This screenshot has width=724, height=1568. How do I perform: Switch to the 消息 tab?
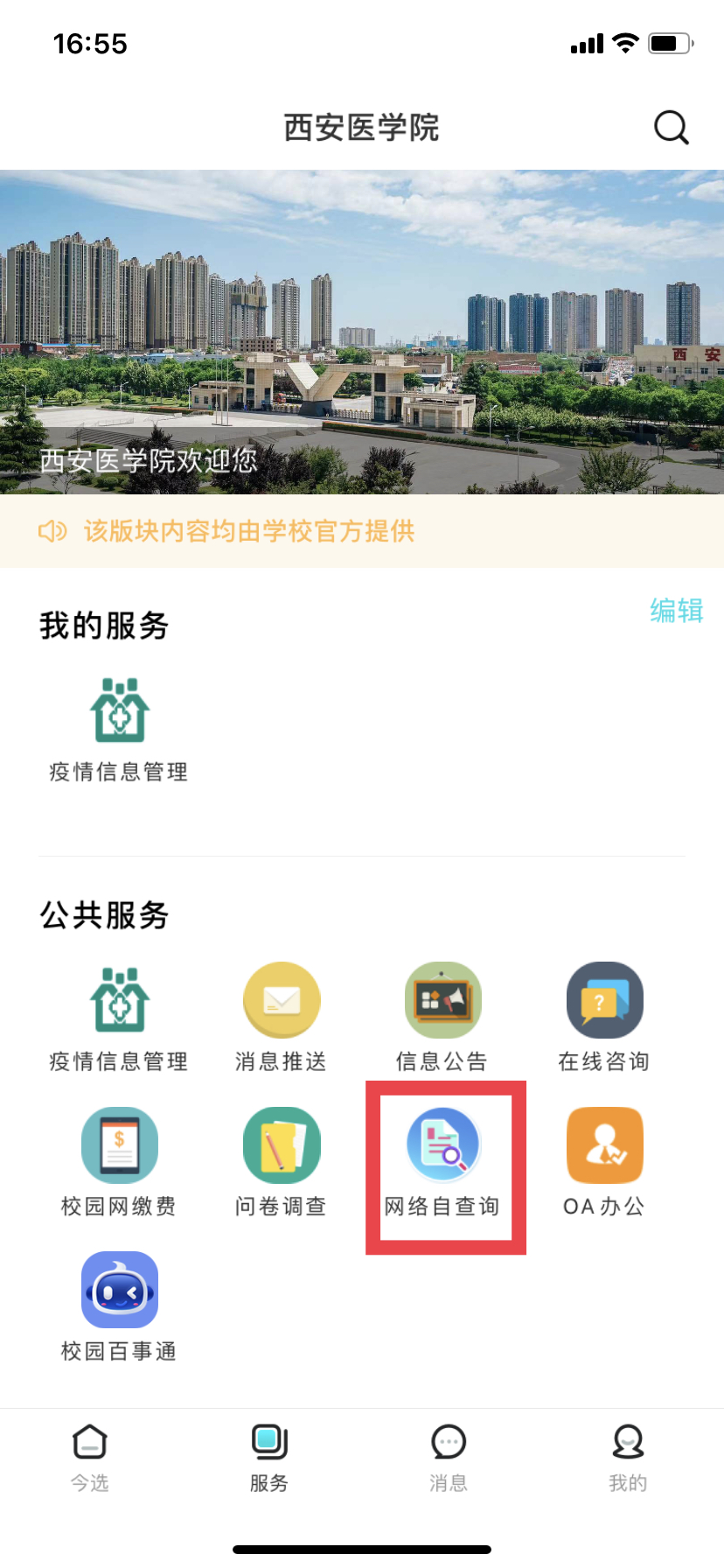pyautogui.click(x=449, y=1458)
